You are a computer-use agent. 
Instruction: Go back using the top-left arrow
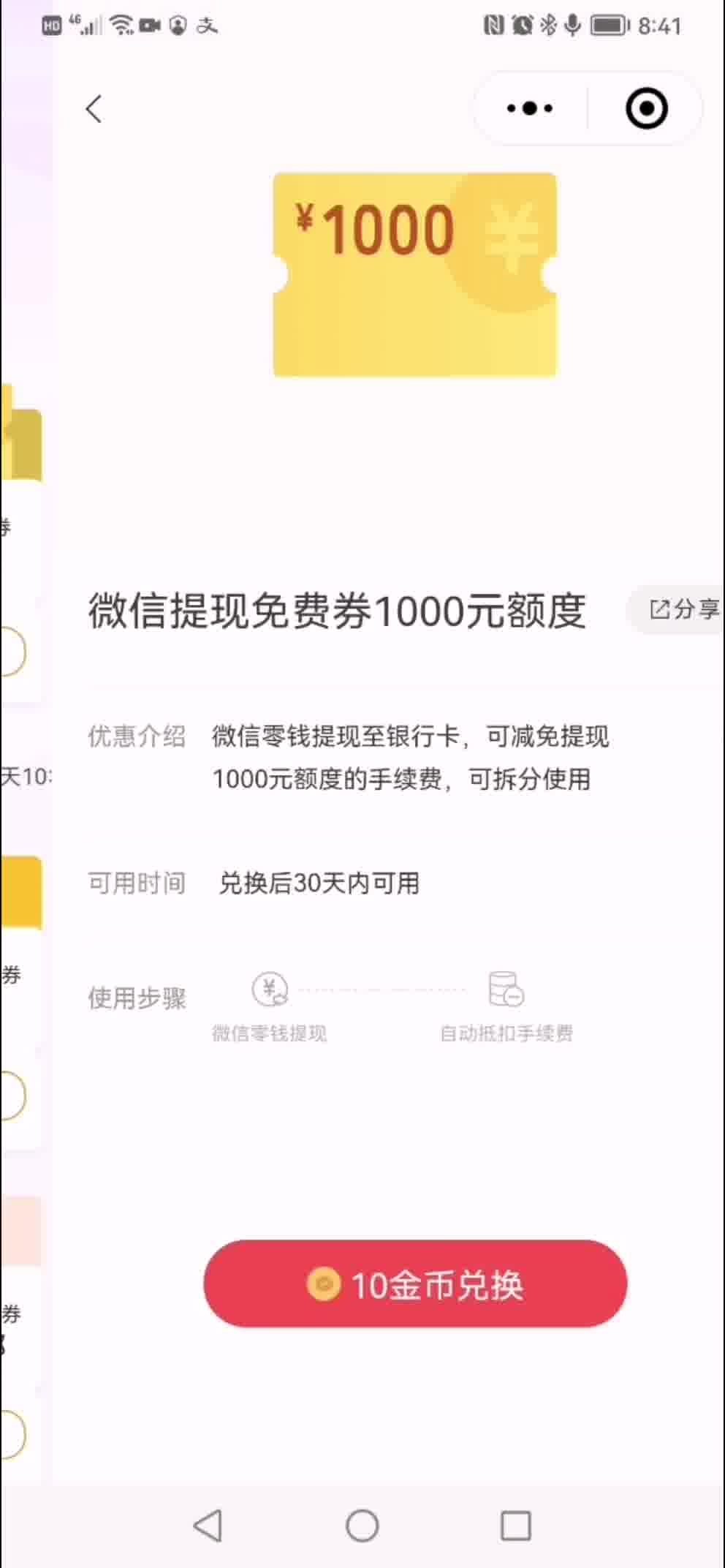point(94,109)
